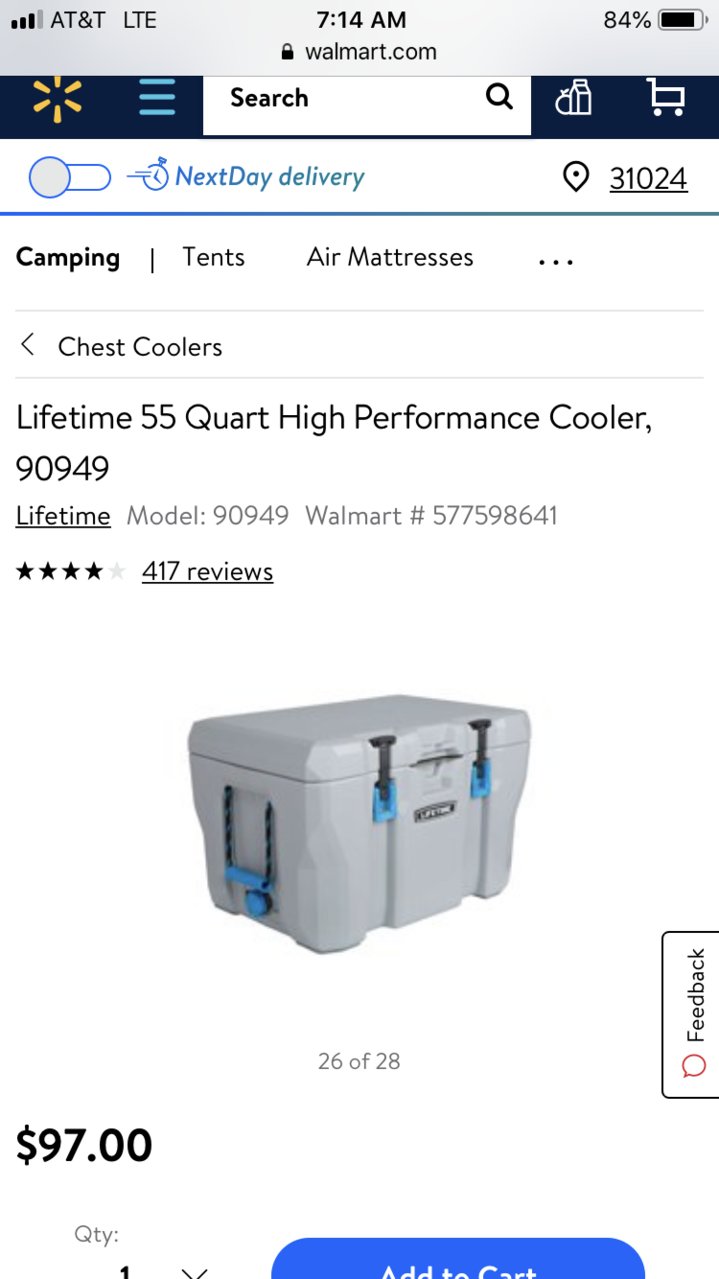Open the Feedback tab
The width and height of the screenshot is (719, 1279).
point(693,1014)
